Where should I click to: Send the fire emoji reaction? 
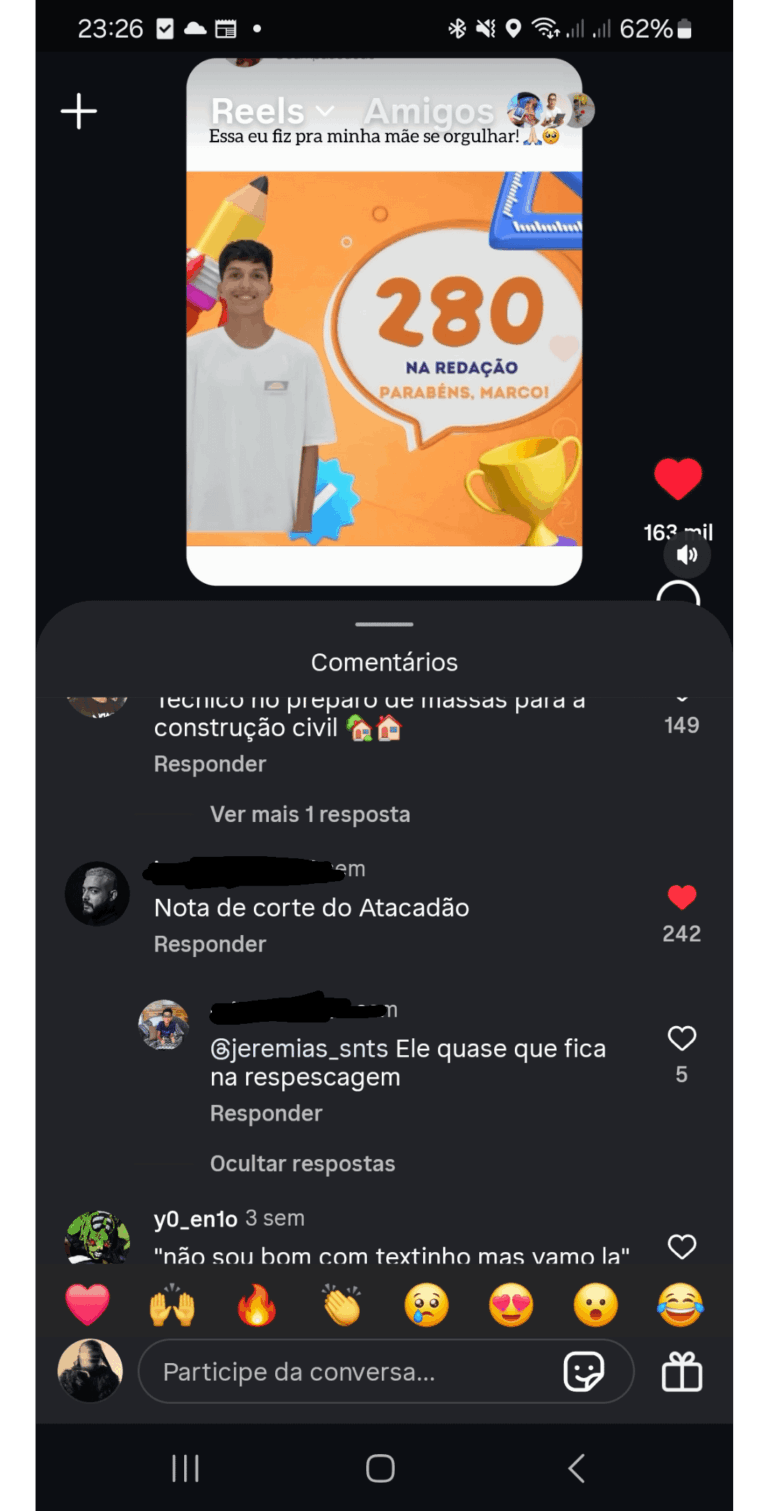[x=256, y=1306]
